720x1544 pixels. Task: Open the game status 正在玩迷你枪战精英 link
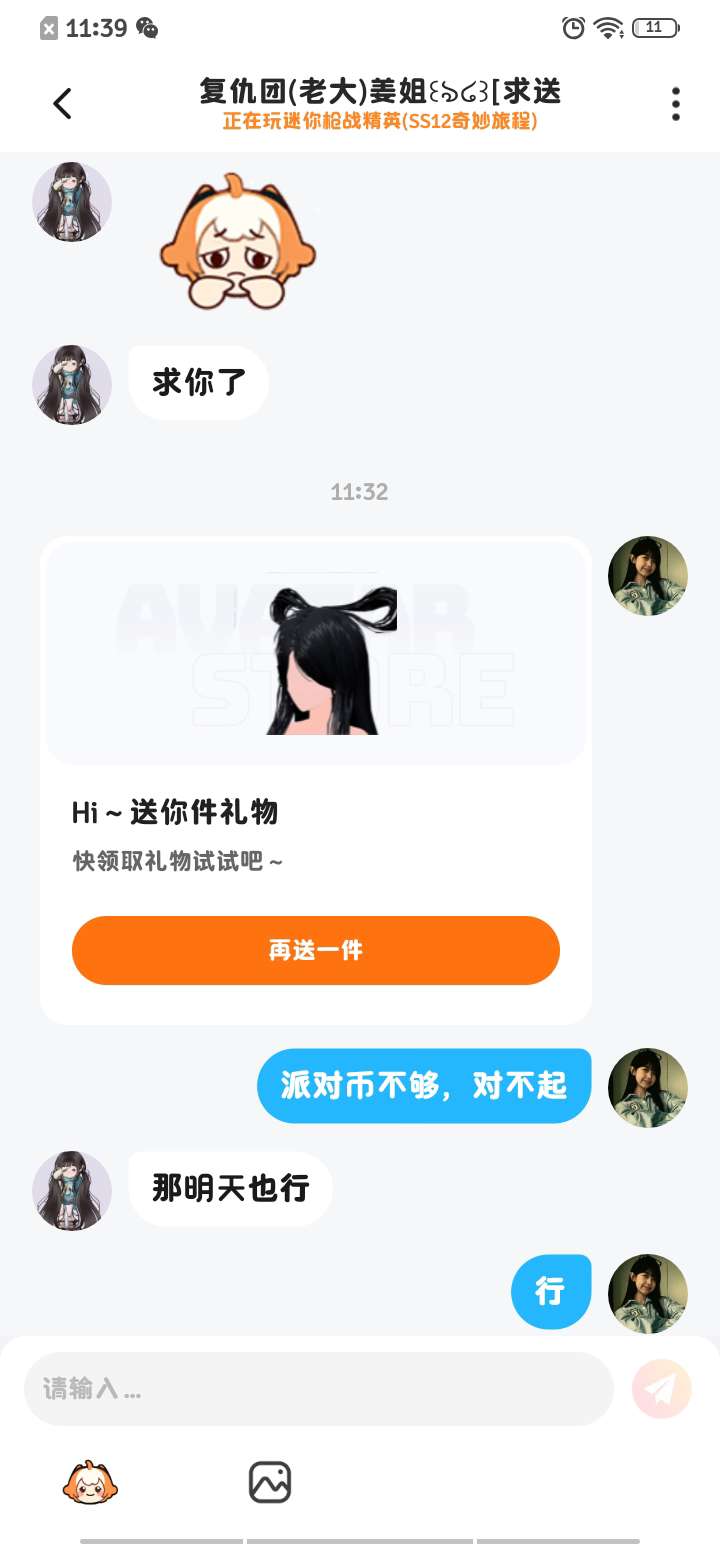pos(380,122)
